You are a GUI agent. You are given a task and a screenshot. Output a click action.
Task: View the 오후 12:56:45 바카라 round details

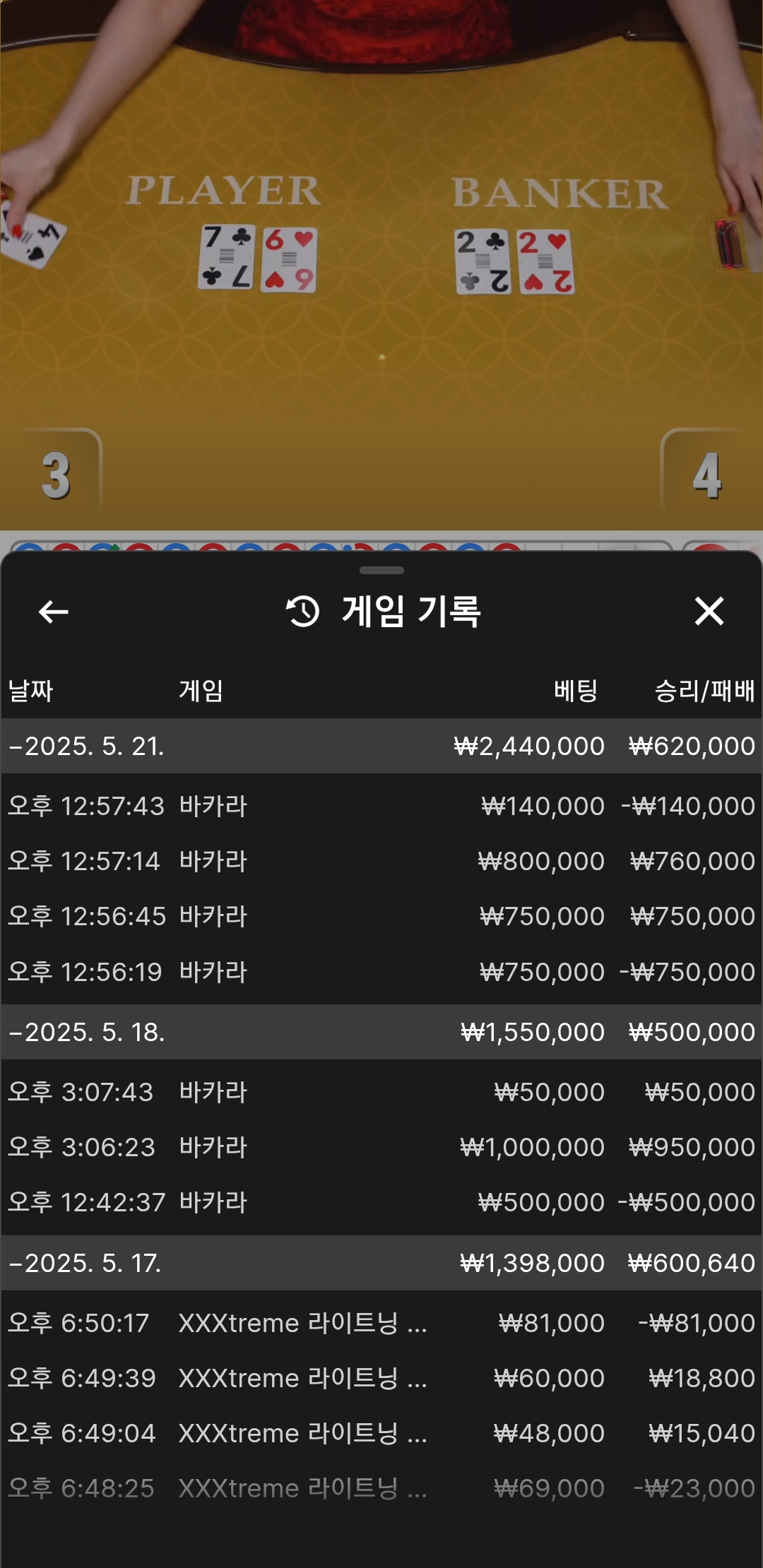pyautogui.click(x=381, y=916)
